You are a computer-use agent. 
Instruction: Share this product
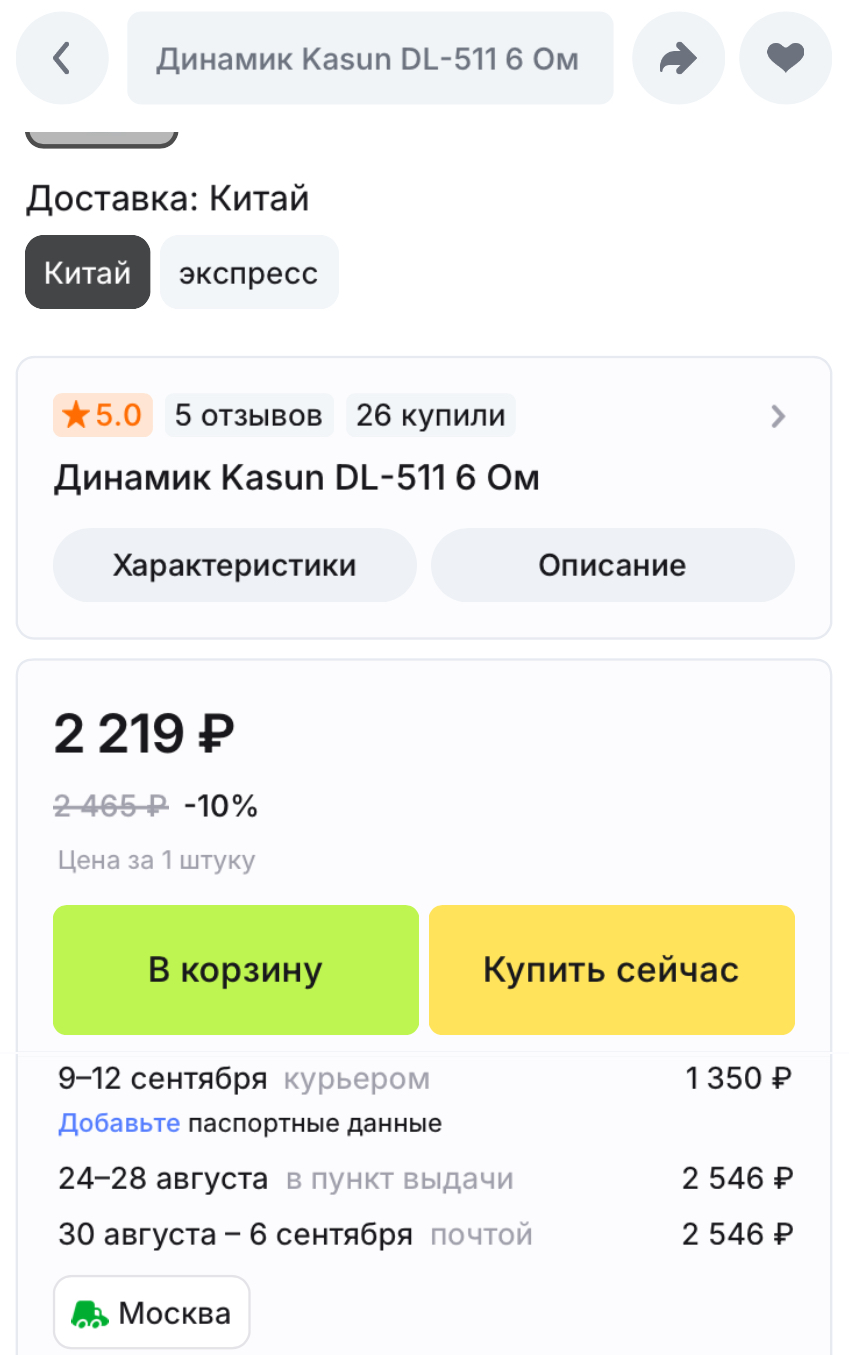coord(678,58)
